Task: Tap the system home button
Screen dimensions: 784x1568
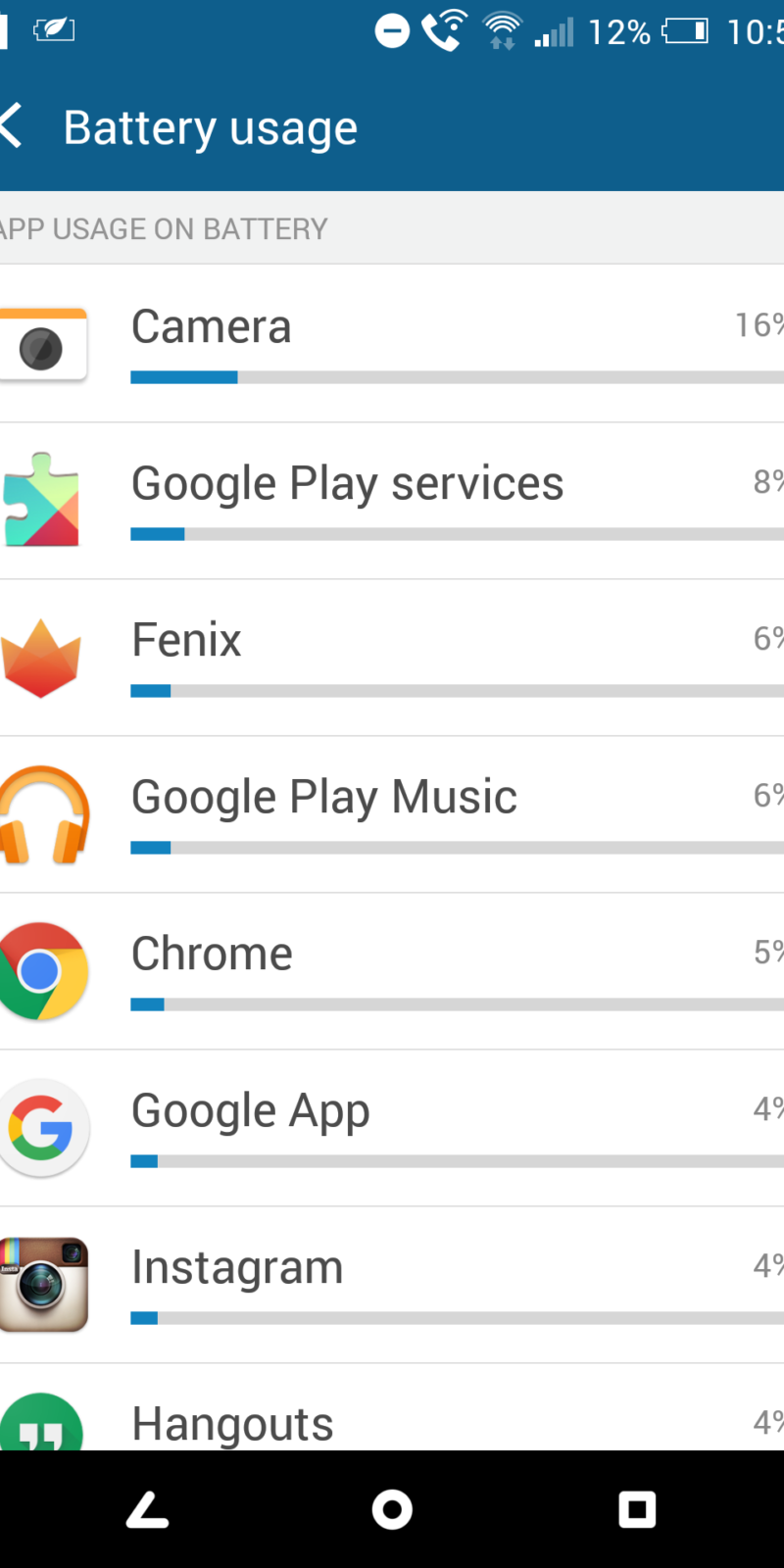Action: click(x=392, y=1509)
